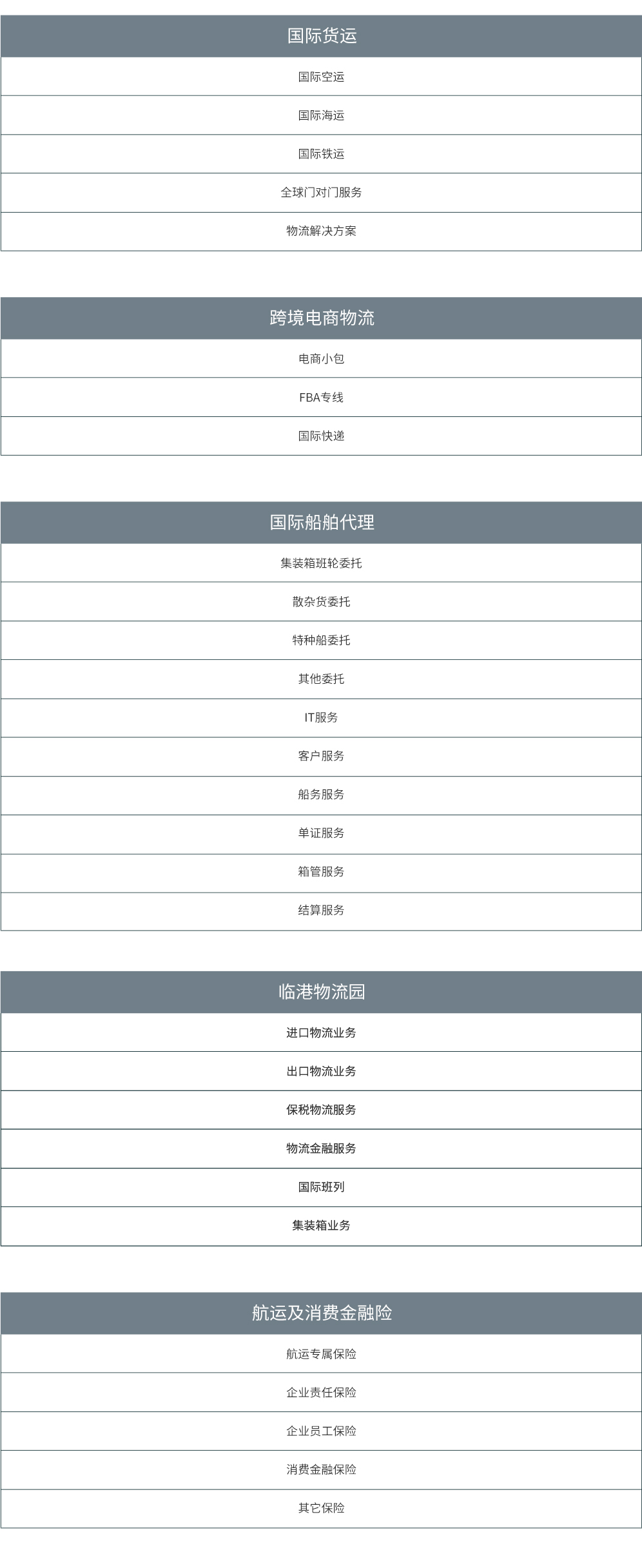Open 全球门对门服务

click(x=321, y=192)
